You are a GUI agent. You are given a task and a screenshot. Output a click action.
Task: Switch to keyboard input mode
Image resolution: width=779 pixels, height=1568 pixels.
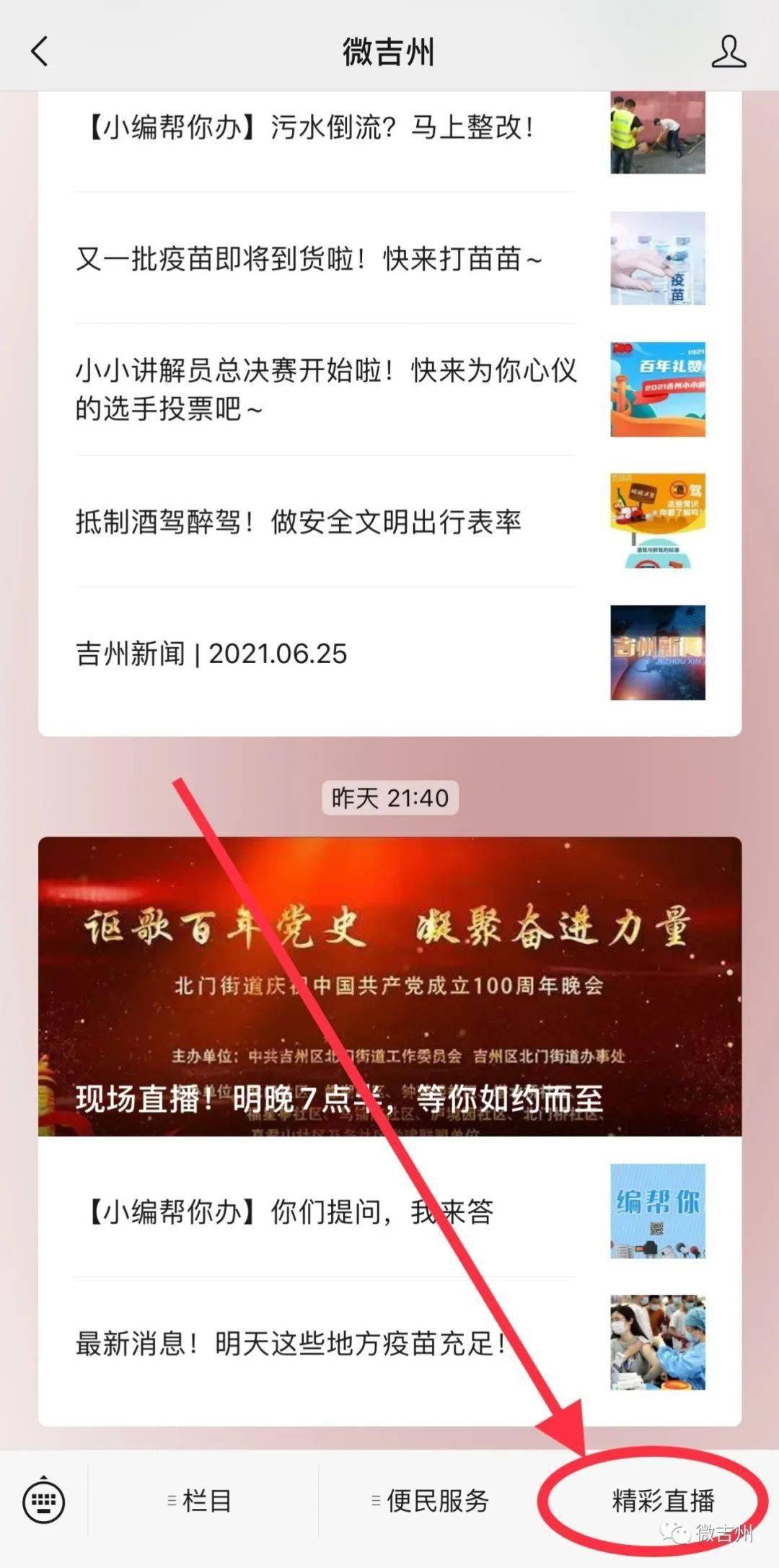[44, 1502]
